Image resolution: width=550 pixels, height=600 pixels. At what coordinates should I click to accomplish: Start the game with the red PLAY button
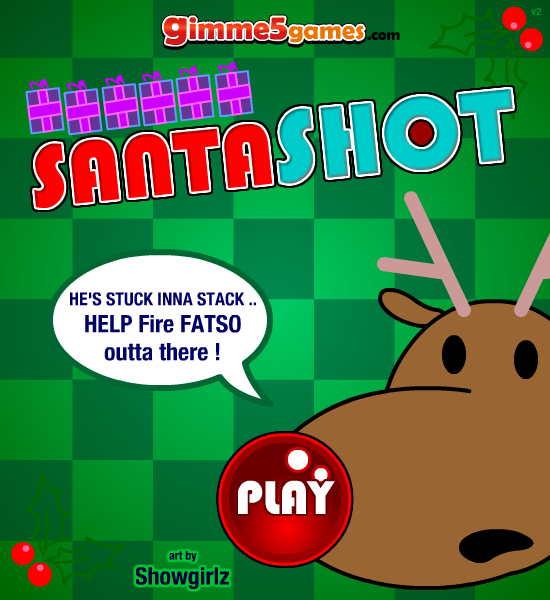[285, 499]
